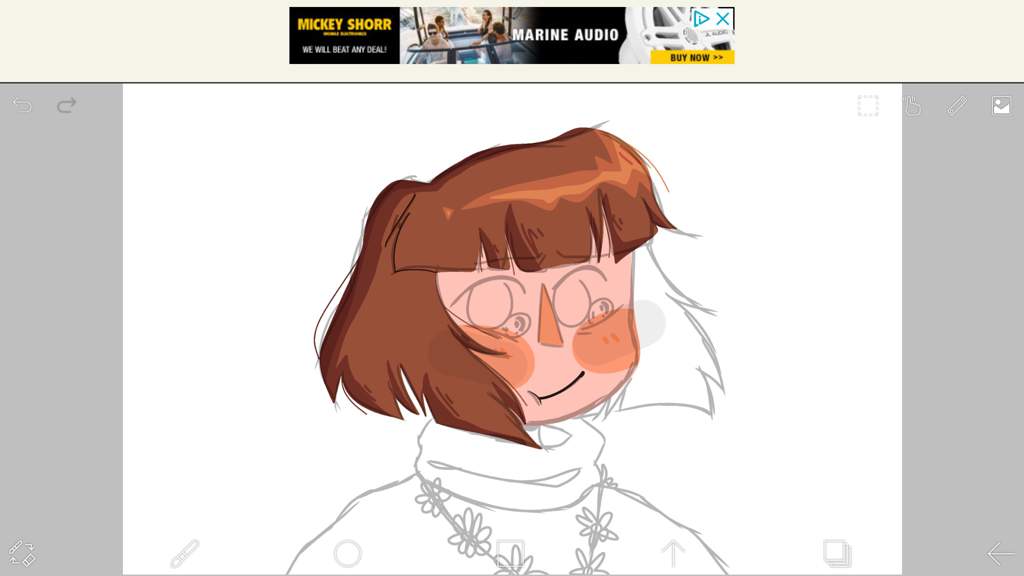Open the ruler tool
The image size is (1024, 576).
point(957,105)
